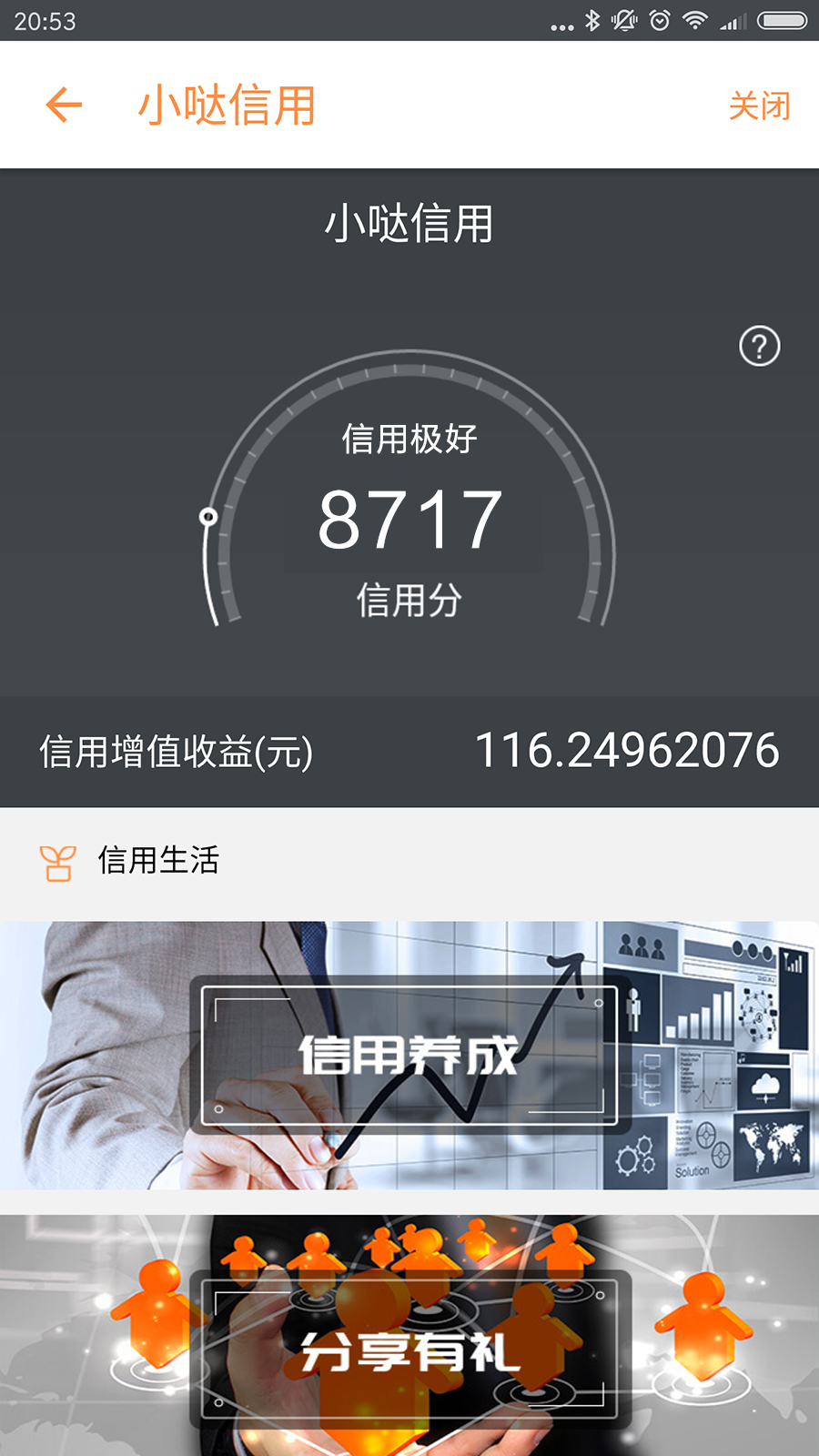Go back using the orange arrow
819x1456 pixels.
point(64,106)
